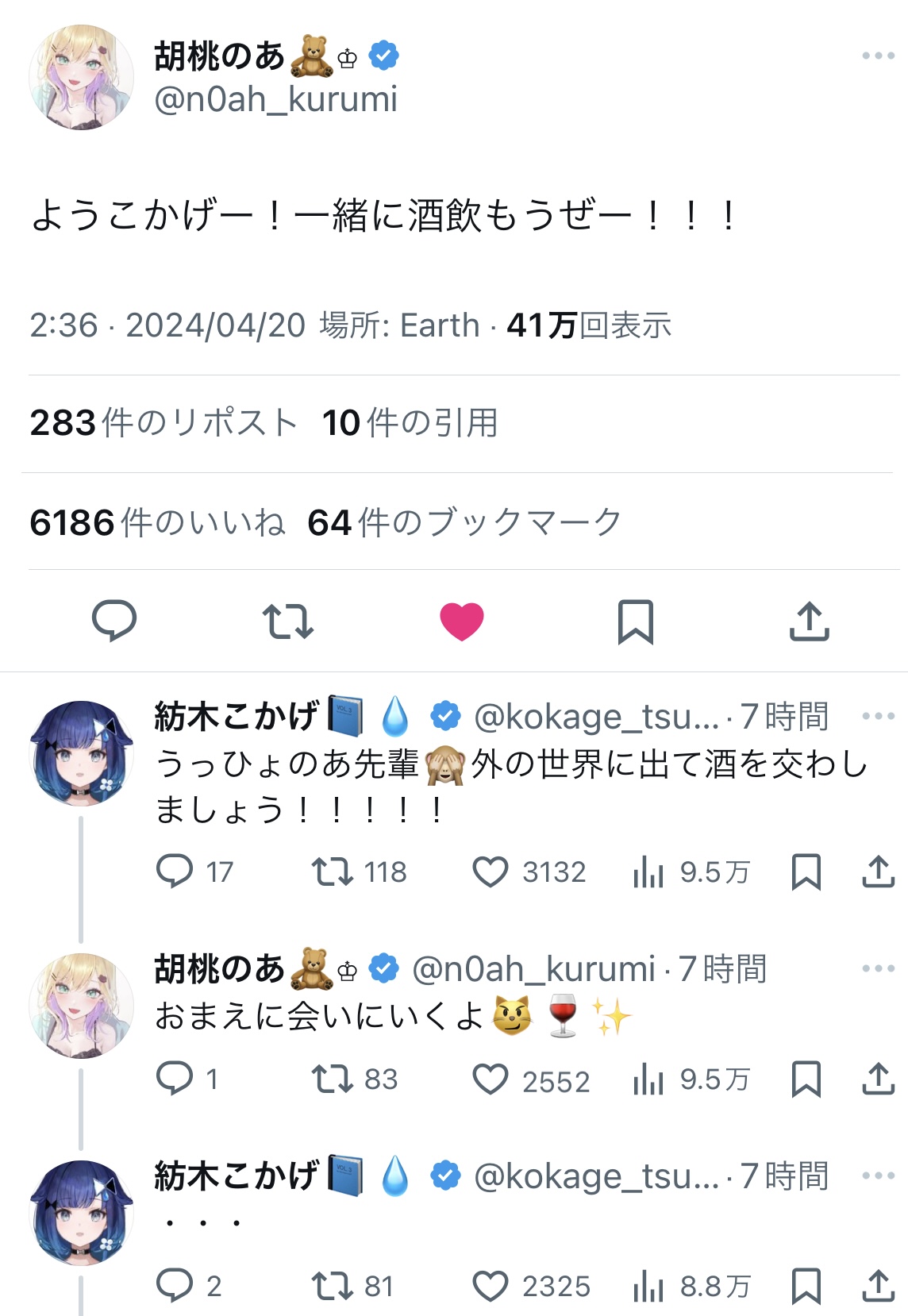Image resolution: width=908 pixels, height=1316 pixels.
Task: Reply to the main post
Action: click(x=114, y=621)
